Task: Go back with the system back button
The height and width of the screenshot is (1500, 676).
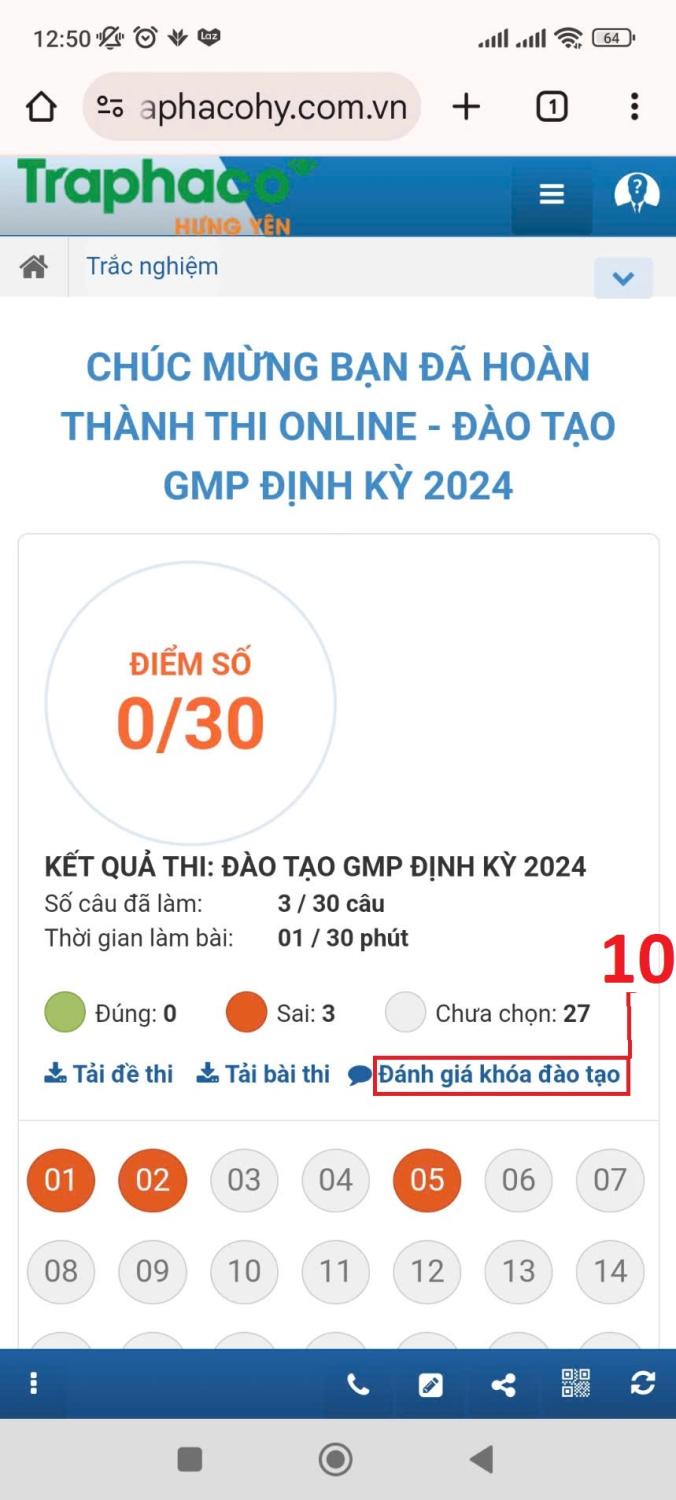Action: pos(482,1460)
